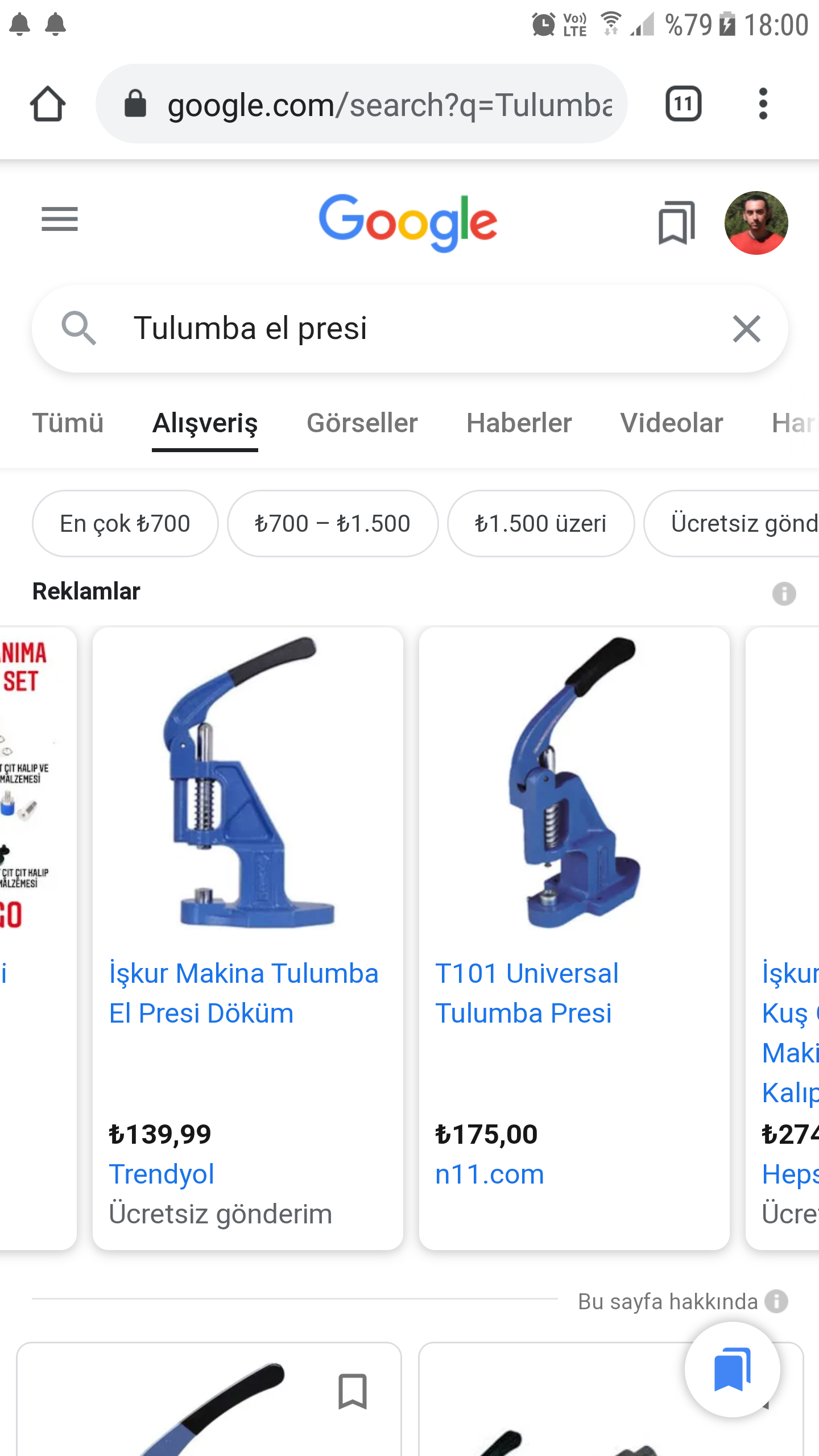Screen dimensions: 819x1456
Task: Open the Google account profile picture
Action: coord(756,222)
